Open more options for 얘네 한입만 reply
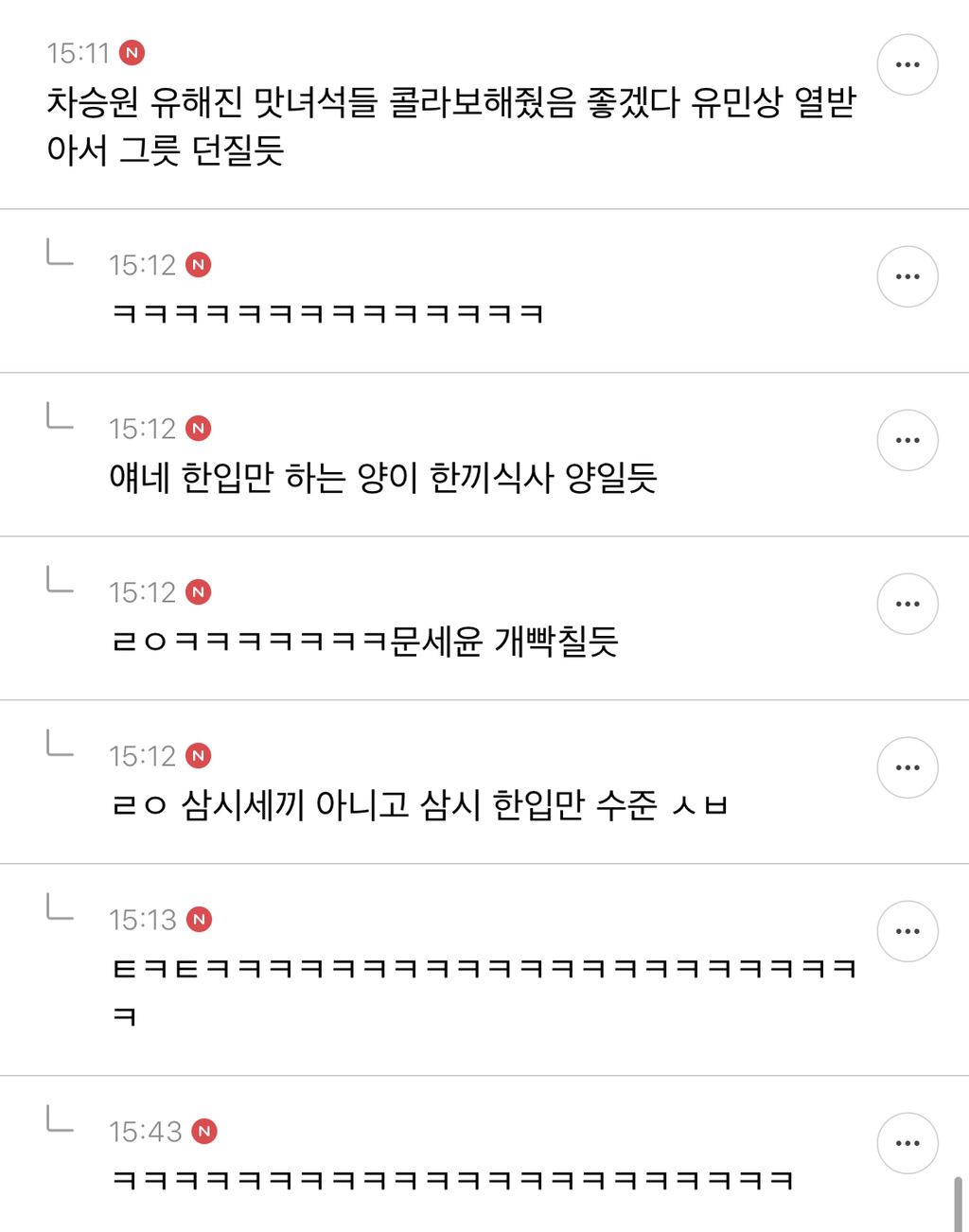 point(907,440)
